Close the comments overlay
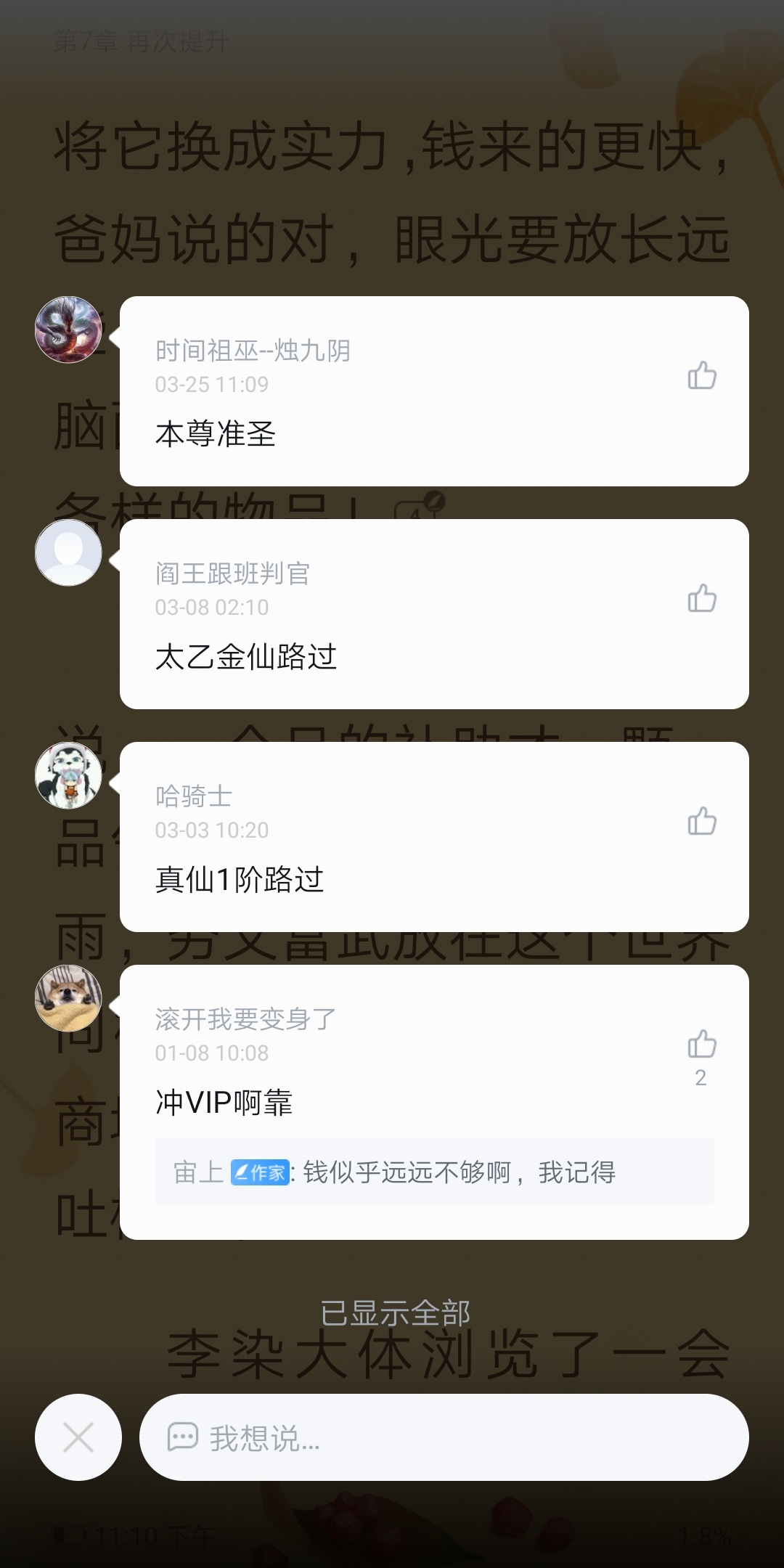 coord(78,1437)
